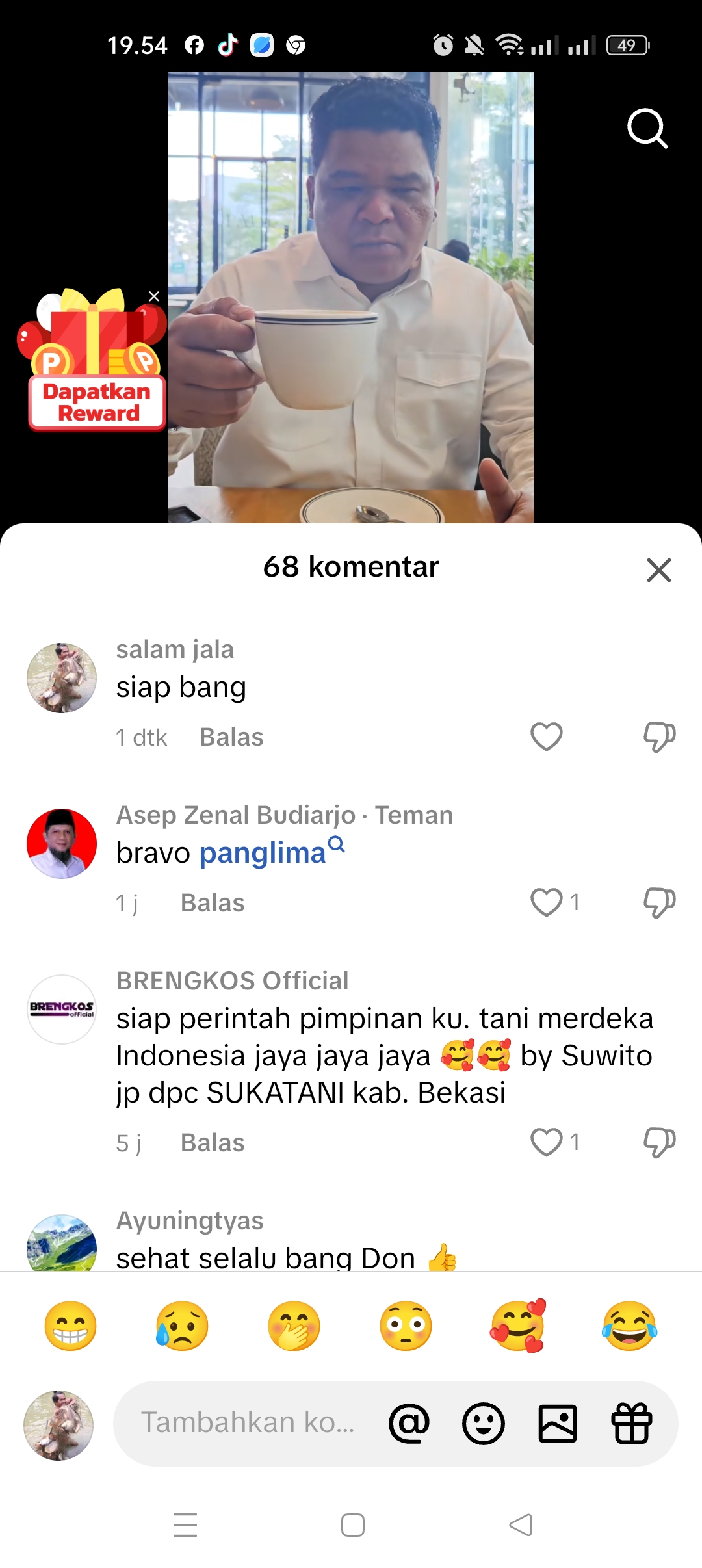
Task: Reply to BRENGKOS Official's comment
Action: coord(213,1143)
